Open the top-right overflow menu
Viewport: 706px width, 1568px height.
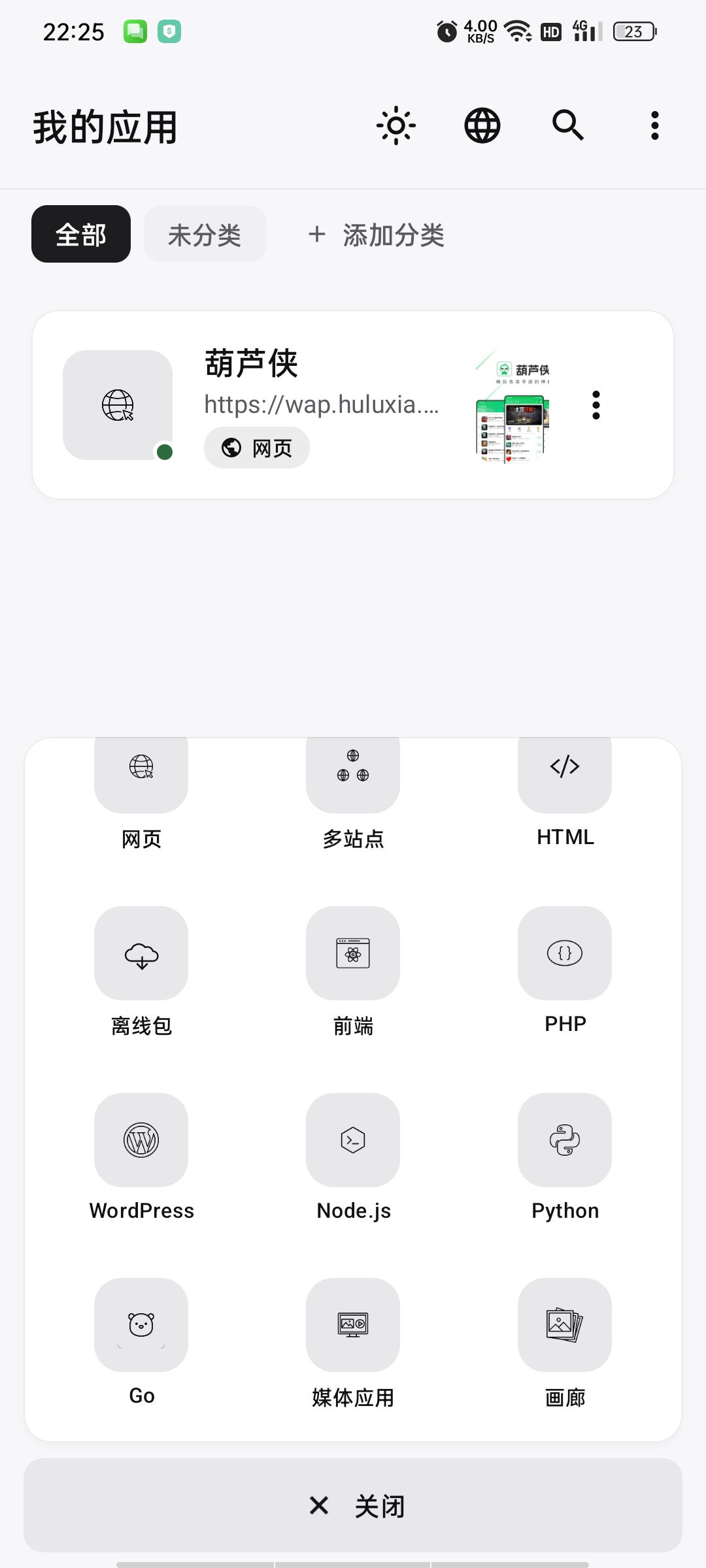point(654,125)
